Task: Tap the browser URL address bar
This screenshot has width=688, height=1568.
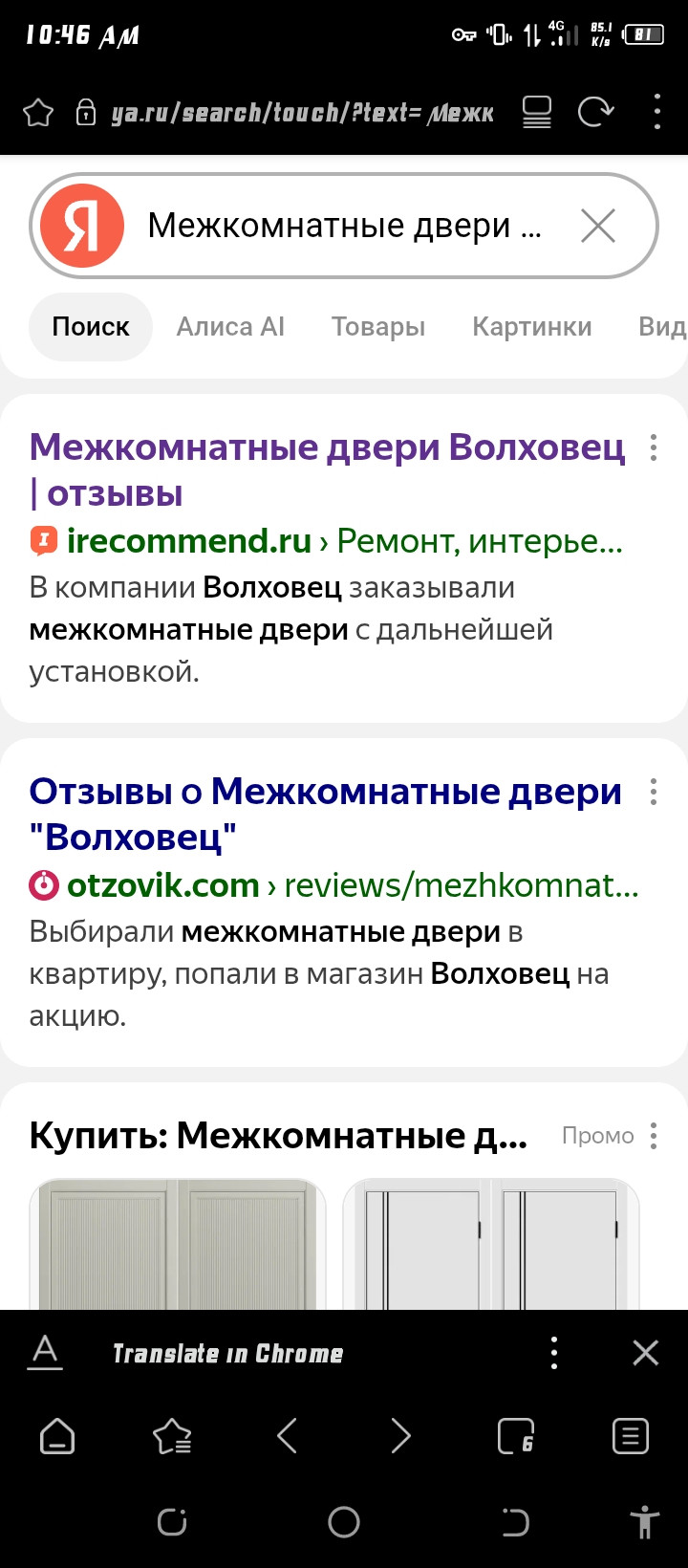Action: click(x=302, y=113)
